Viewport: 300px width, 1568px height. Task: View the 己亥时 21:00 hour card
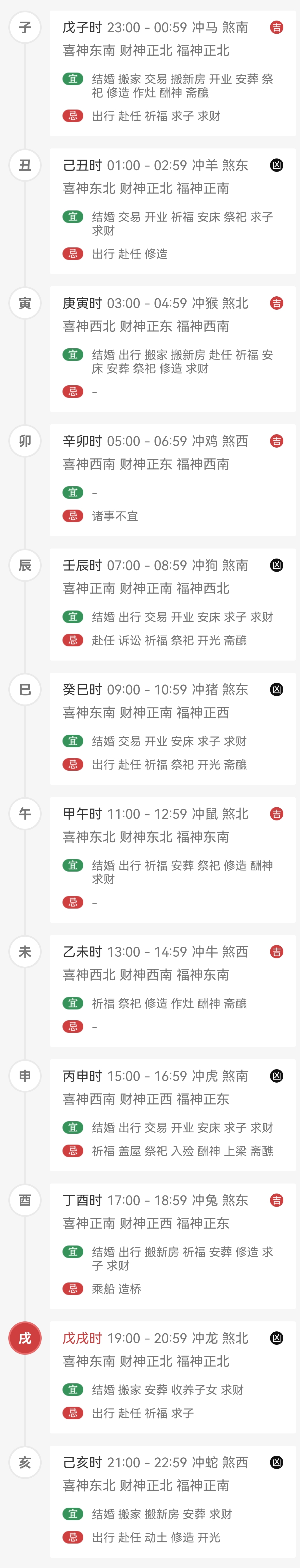pos(172,1501)
